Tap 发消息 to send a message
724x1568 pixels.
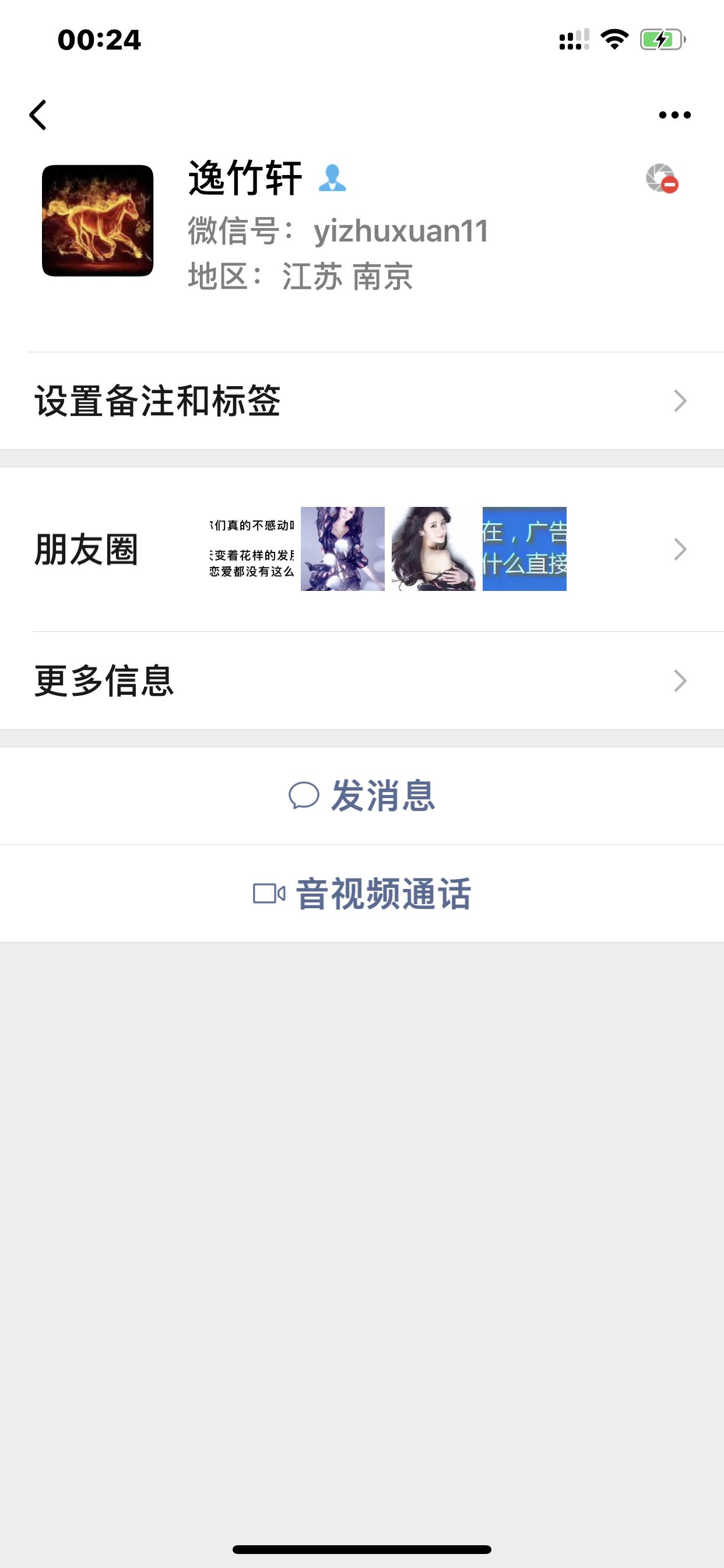361,796
